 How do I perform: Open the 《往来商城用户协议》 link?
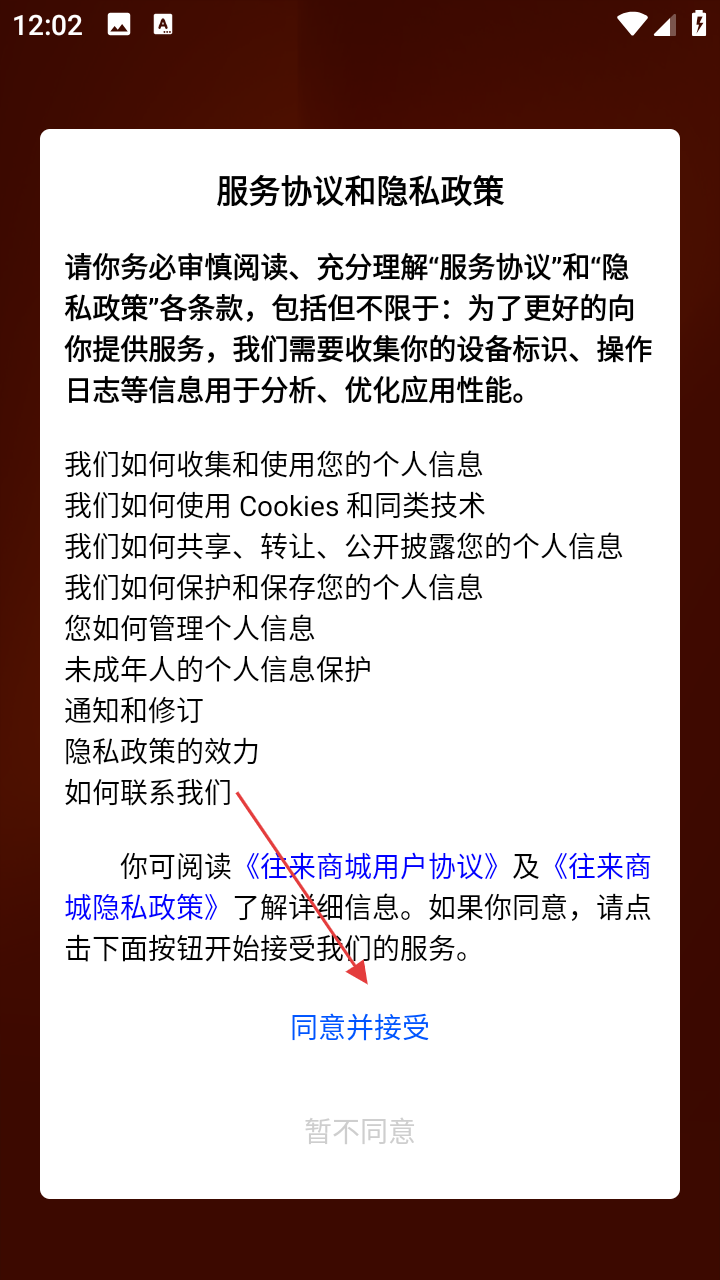tap(372, 866)
